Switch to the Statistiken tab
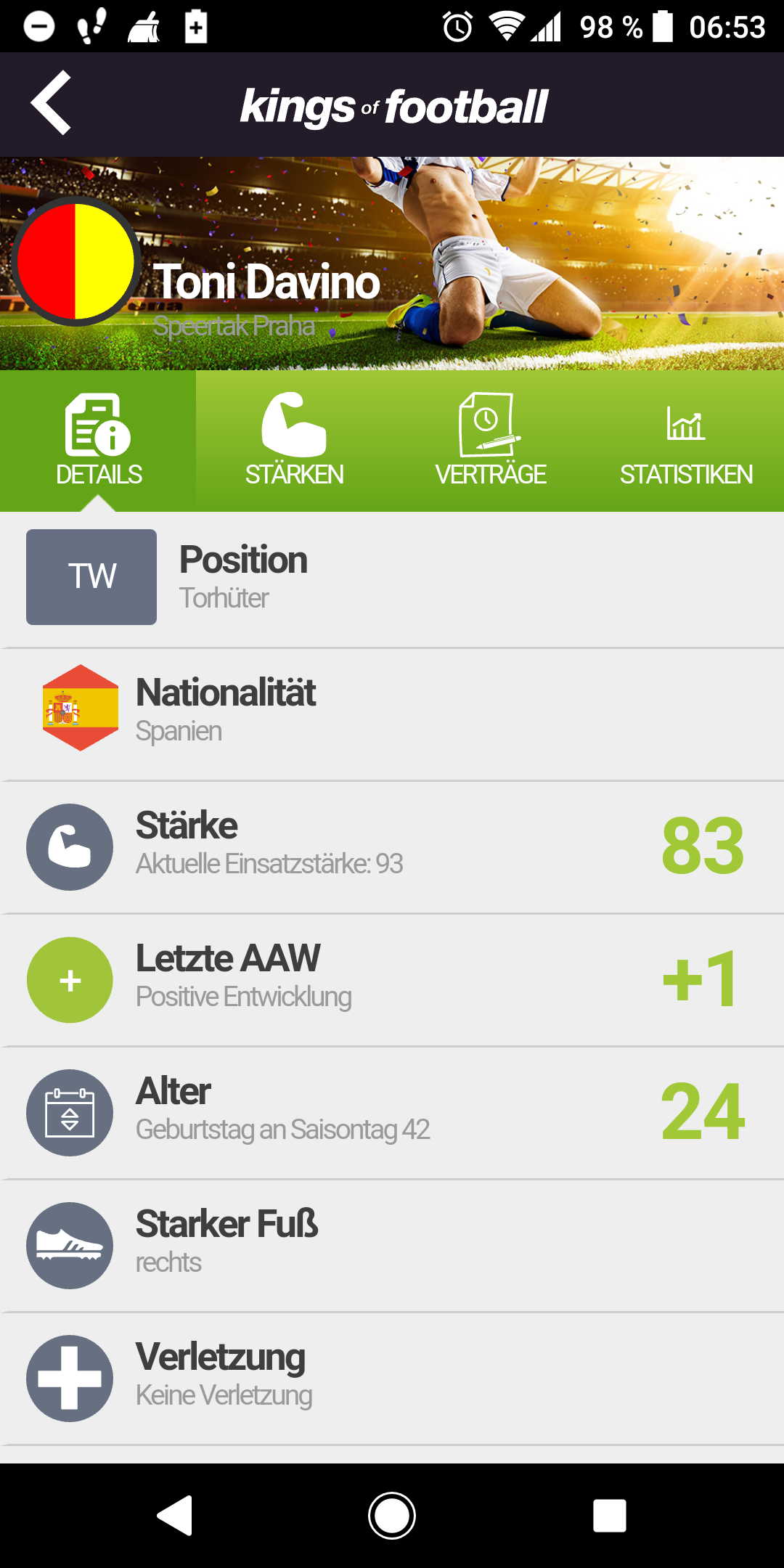 [686, 441]
